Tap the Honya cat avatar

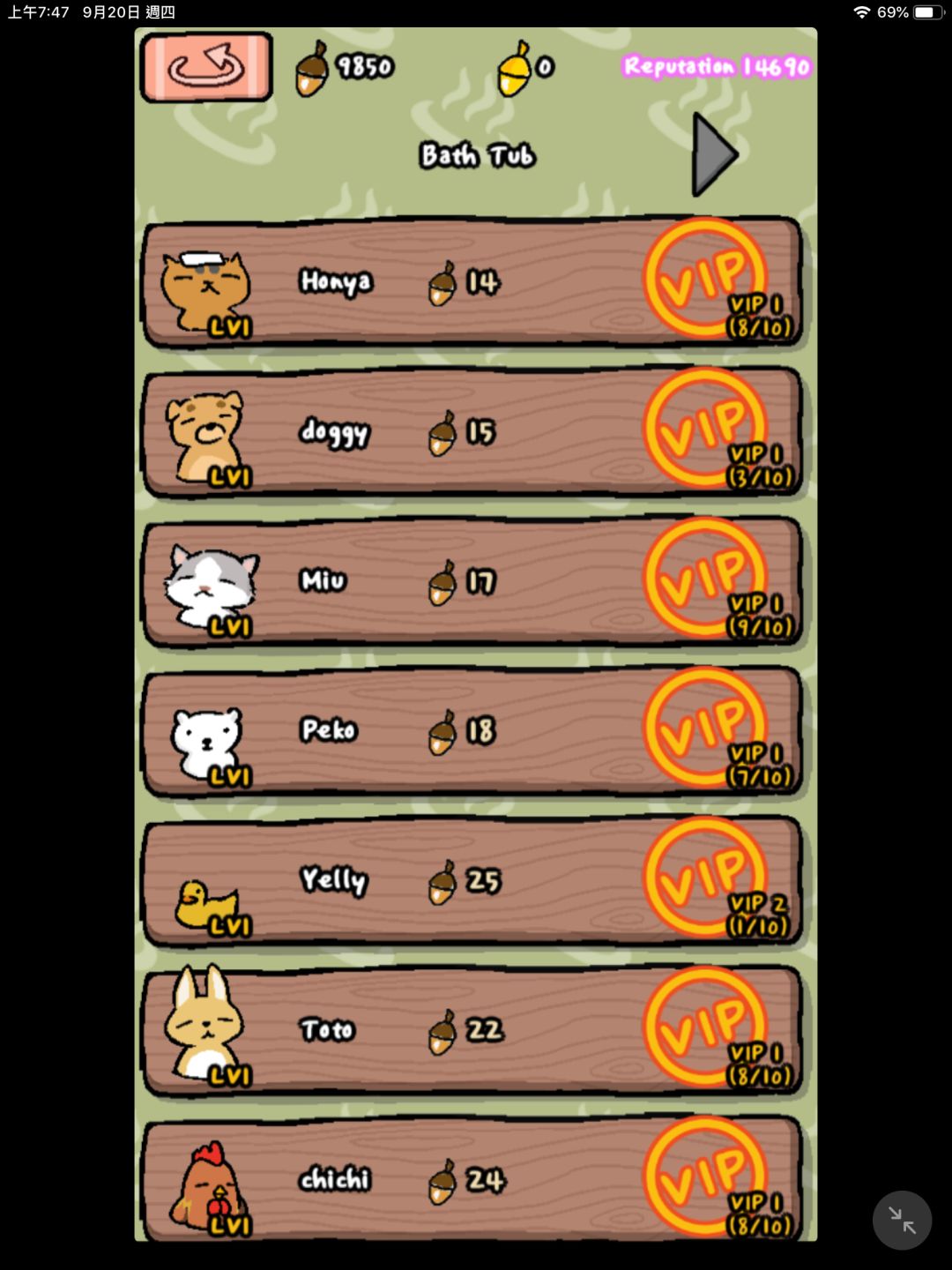point(205,284)
